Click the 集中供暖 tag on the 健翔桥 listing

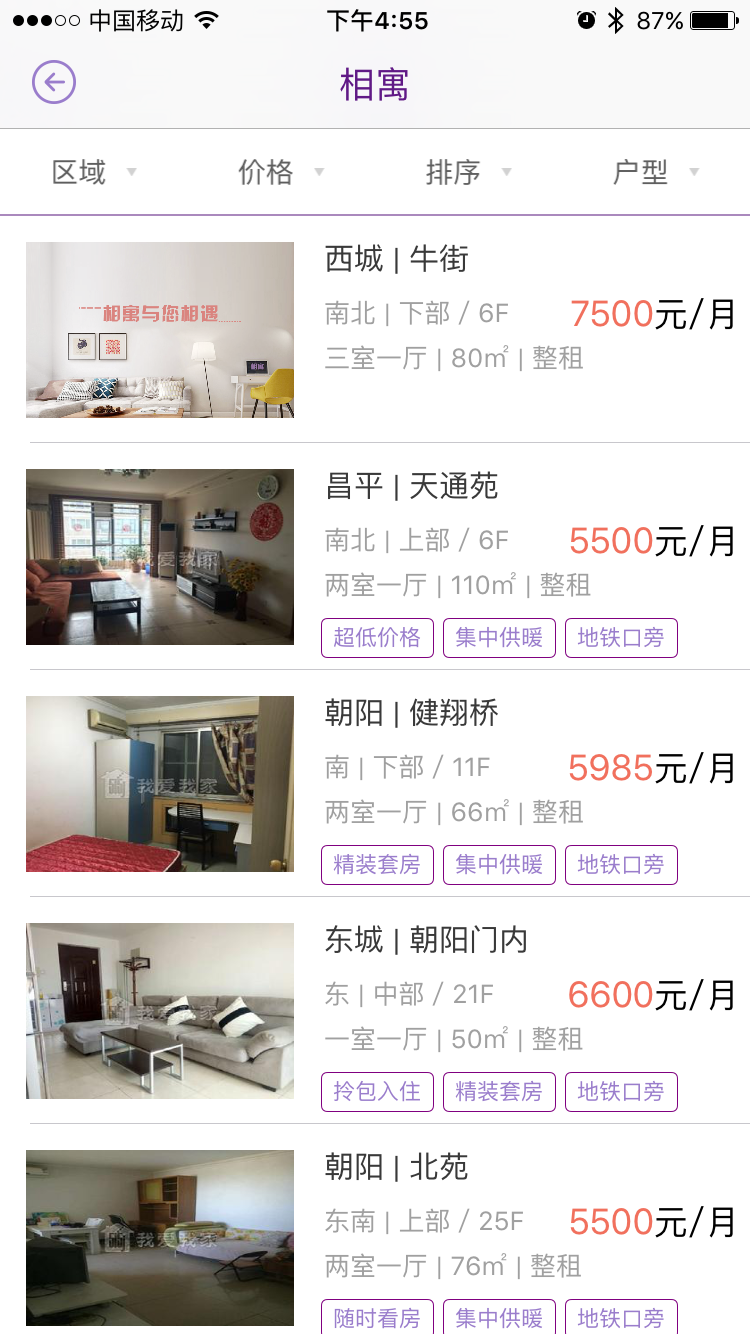pos(499,864)
